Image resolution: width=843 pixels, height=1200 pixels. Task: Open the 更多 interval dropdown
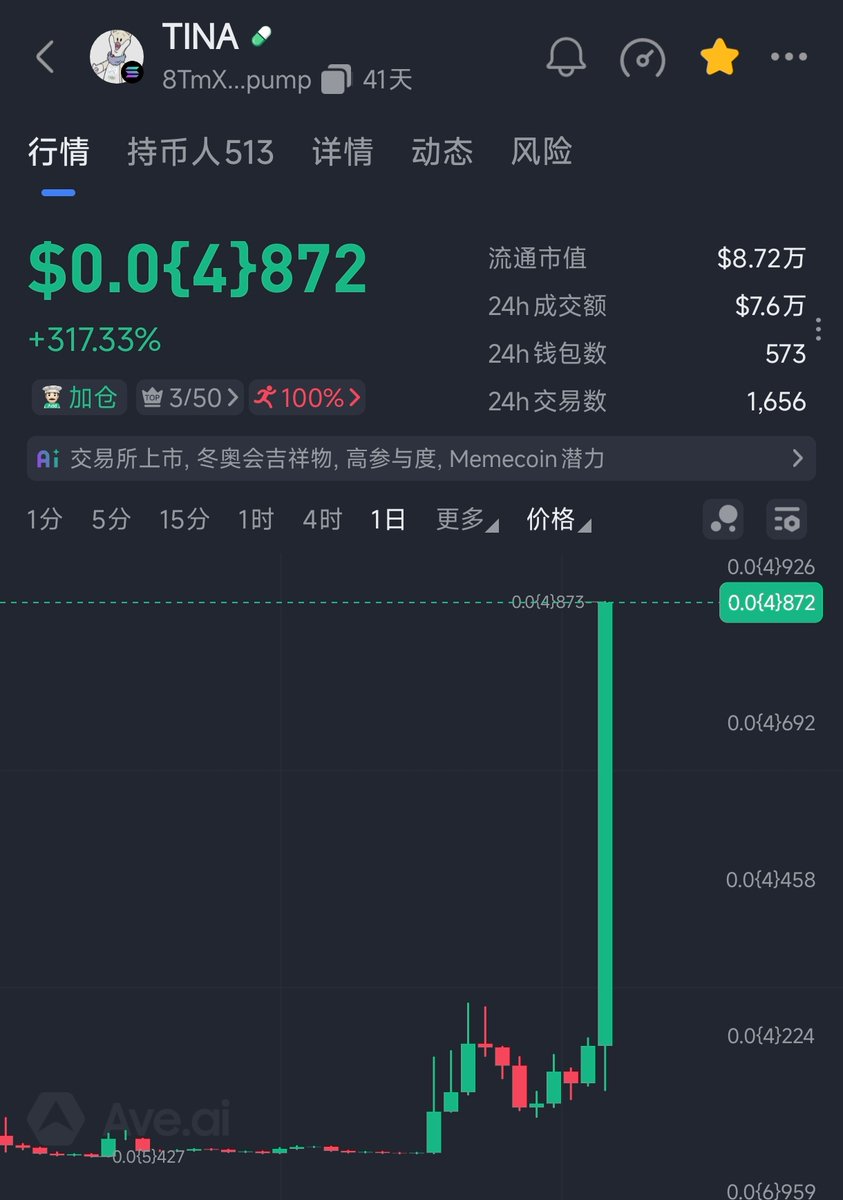coord(466,519)
